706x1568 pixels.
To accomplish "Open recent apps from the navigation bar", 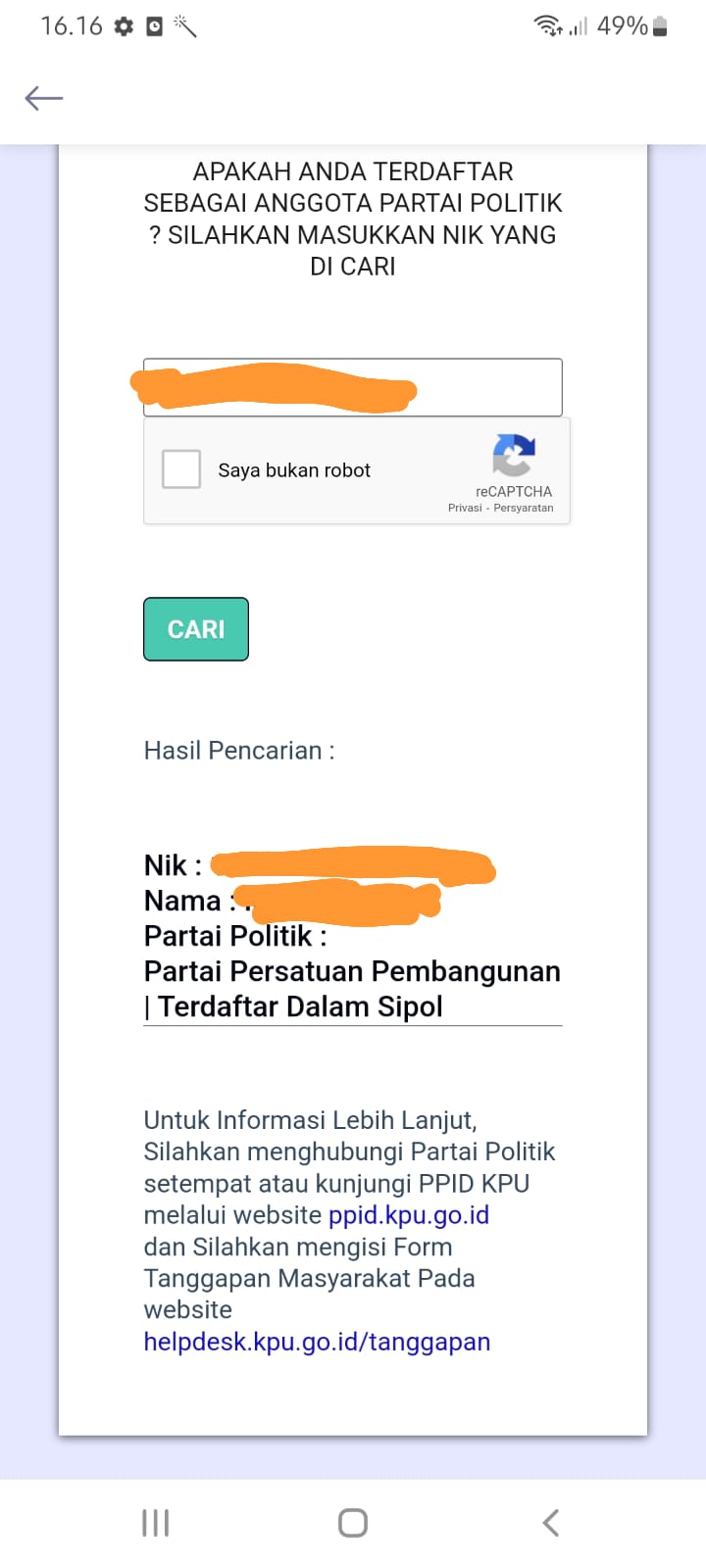I will coord(156,1522).
